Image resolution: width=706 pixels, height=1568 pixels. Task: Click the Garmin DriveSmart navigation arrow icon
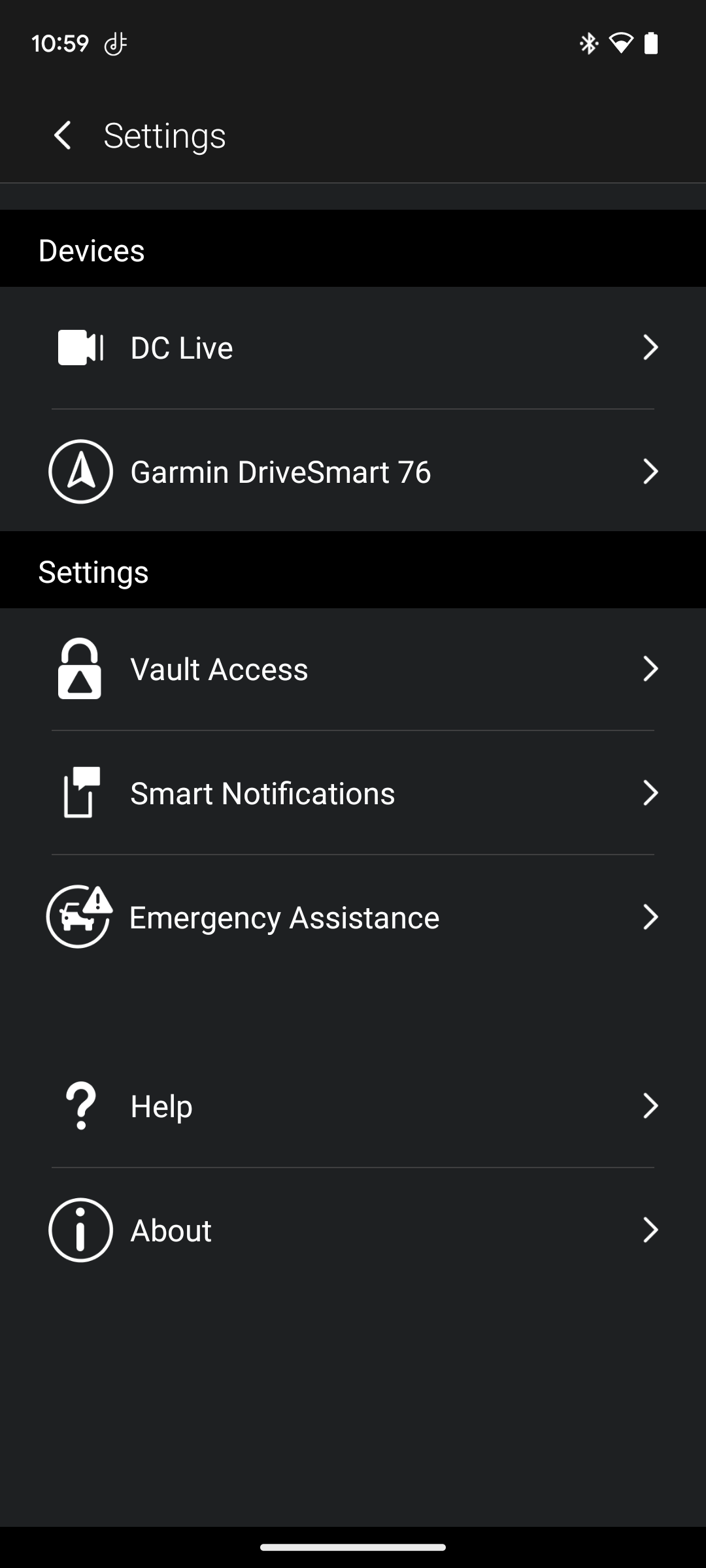[x=80, y=472]
